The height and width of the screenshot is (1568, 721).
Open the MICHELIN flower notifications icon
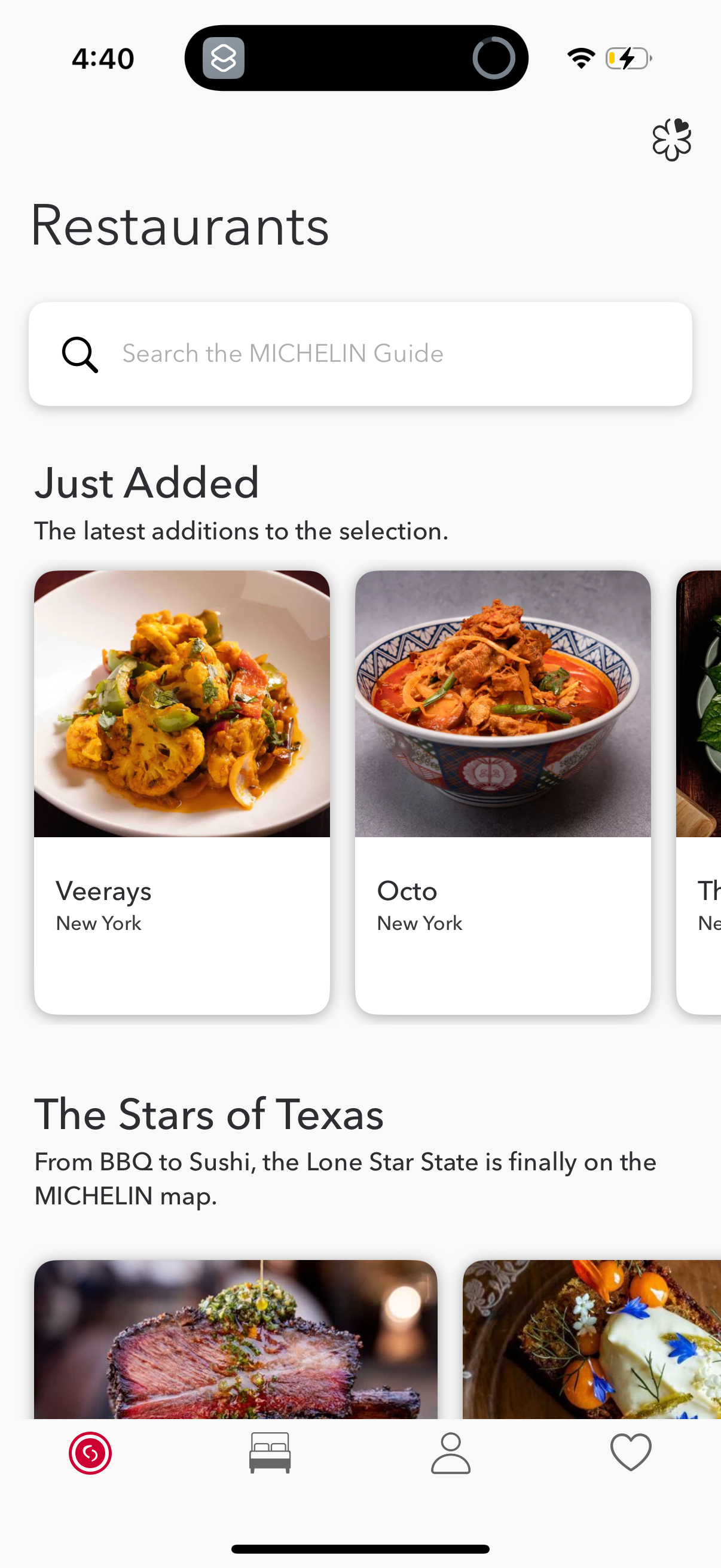tap(671, 139)
